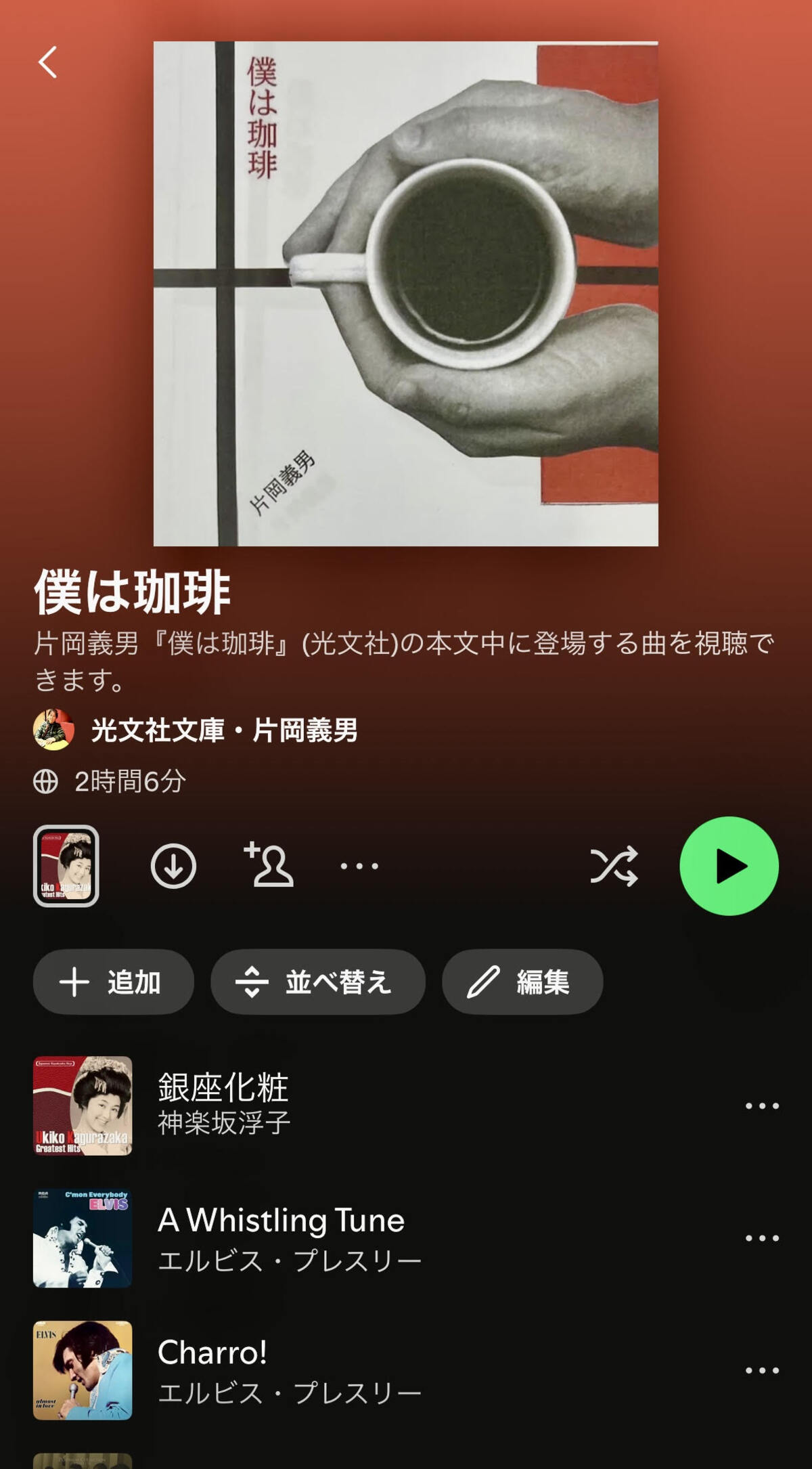Open more options for 銀座化粧
Image resolution: width=812 pixels, height=1469 pixels.
762,1105
